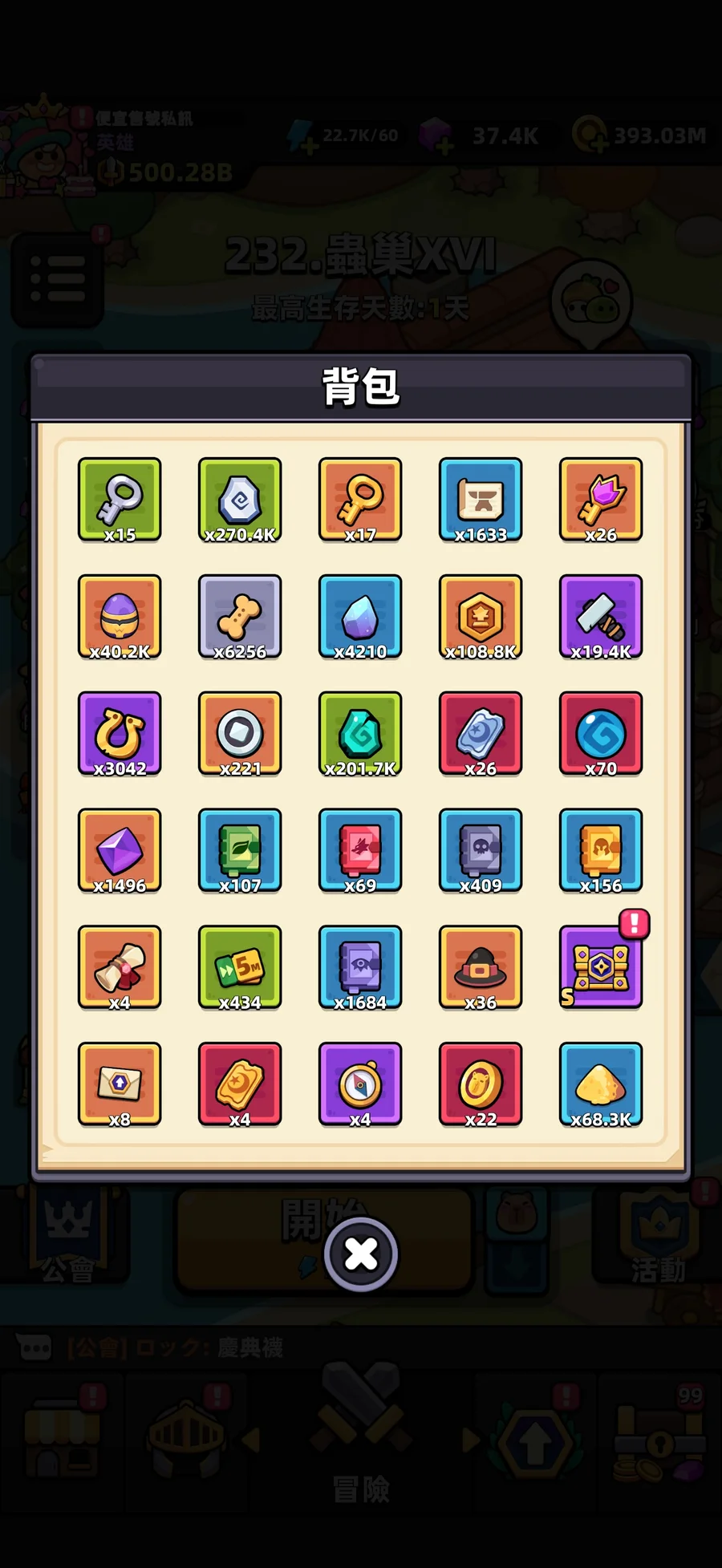View the witch hat item x36

[x=481, y=967]
